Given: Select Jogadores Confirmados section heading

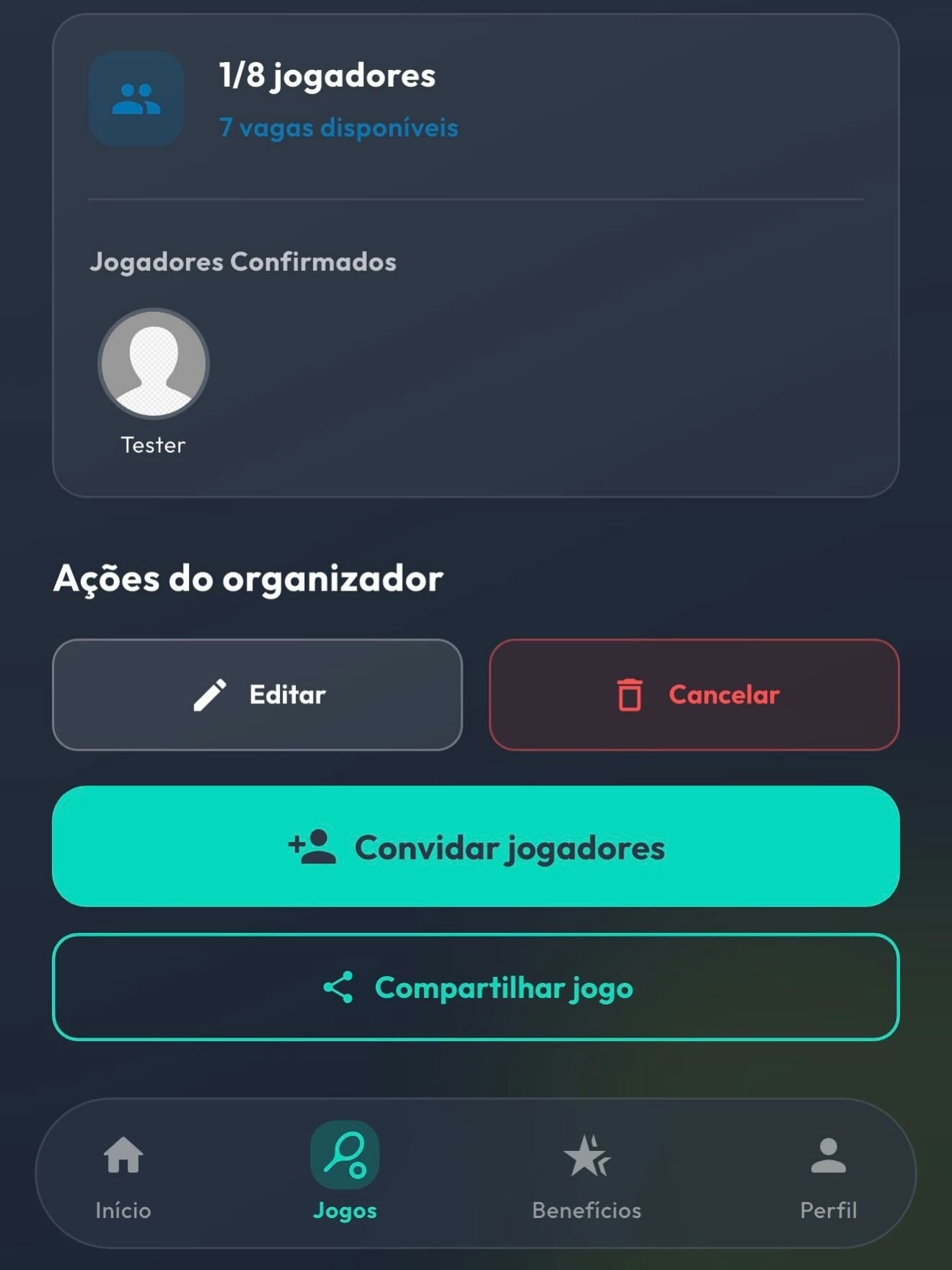Looking at the screenshot, I should click(244, 262).
